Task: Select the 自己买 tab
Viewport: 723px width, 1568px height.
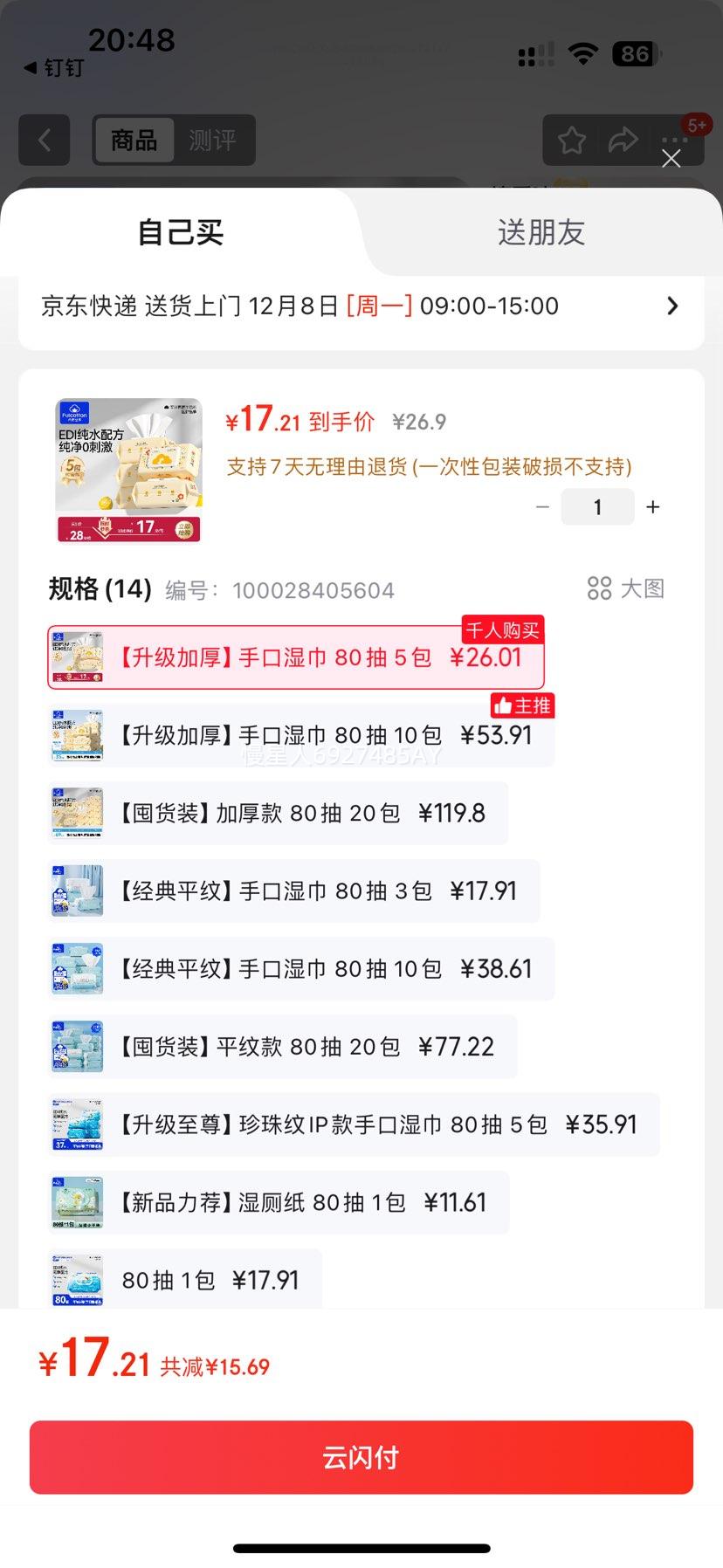Action: coord(181,233)
